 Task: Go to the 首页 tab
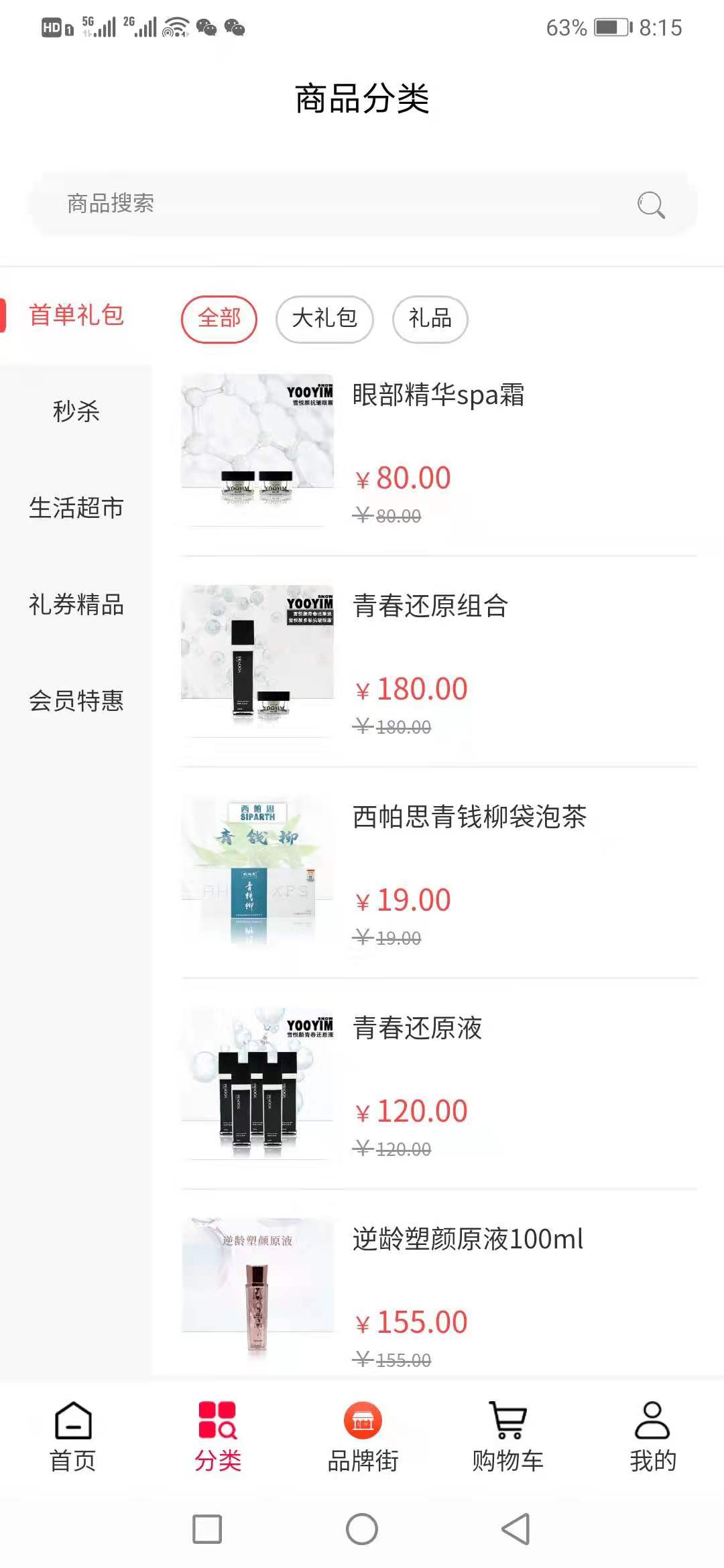pyautogui.click(x=73, y=1437)
